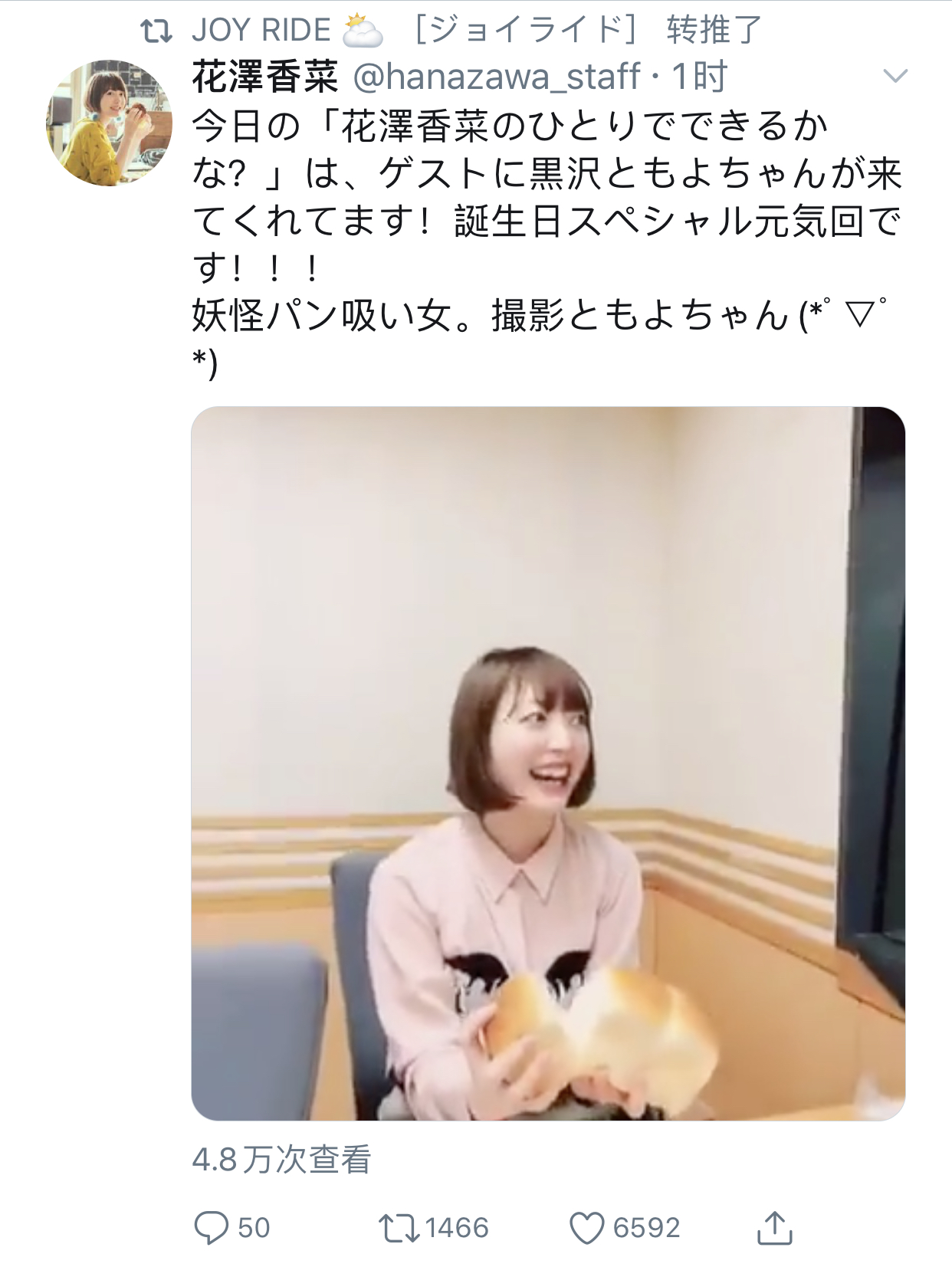Viewport: 952px width, 1267px height.
Task: Play the video in the tweet
Action: (547, 763)
